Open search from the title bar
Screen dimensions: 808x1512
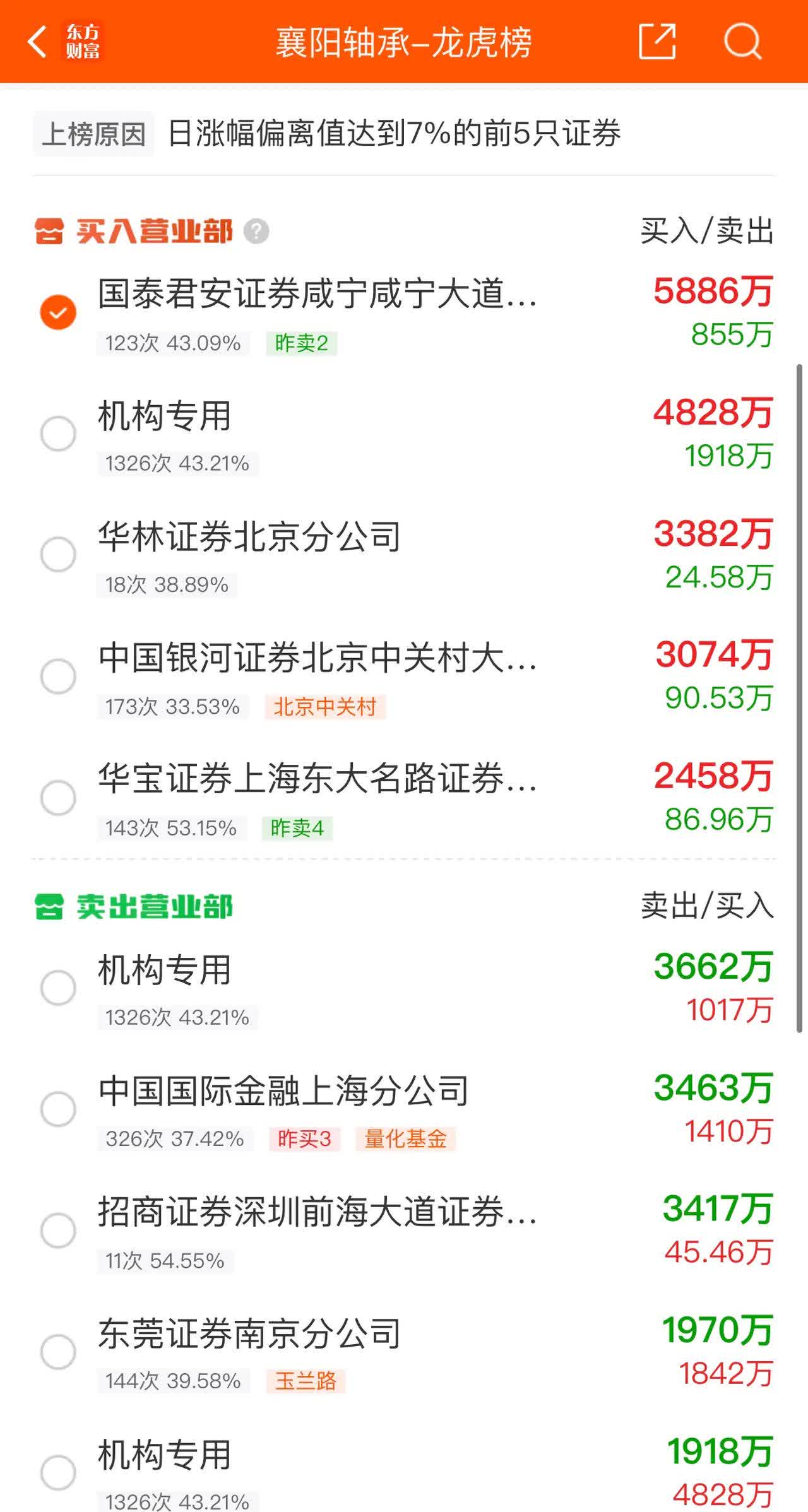coord(744,42)
